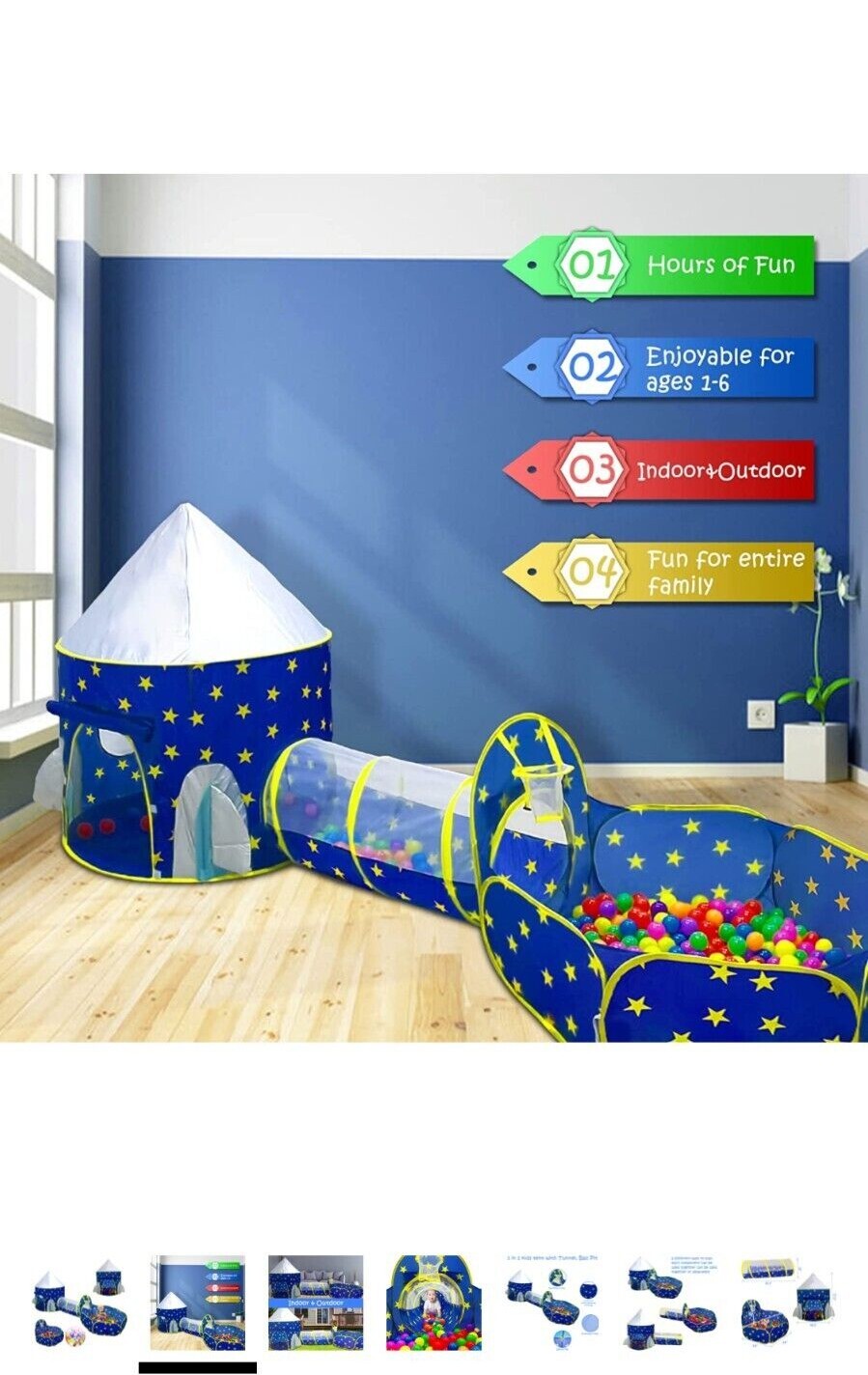Tap the main product image to enlarge
The height and width of the screenshot is (1375, 868).
point(434,607)
